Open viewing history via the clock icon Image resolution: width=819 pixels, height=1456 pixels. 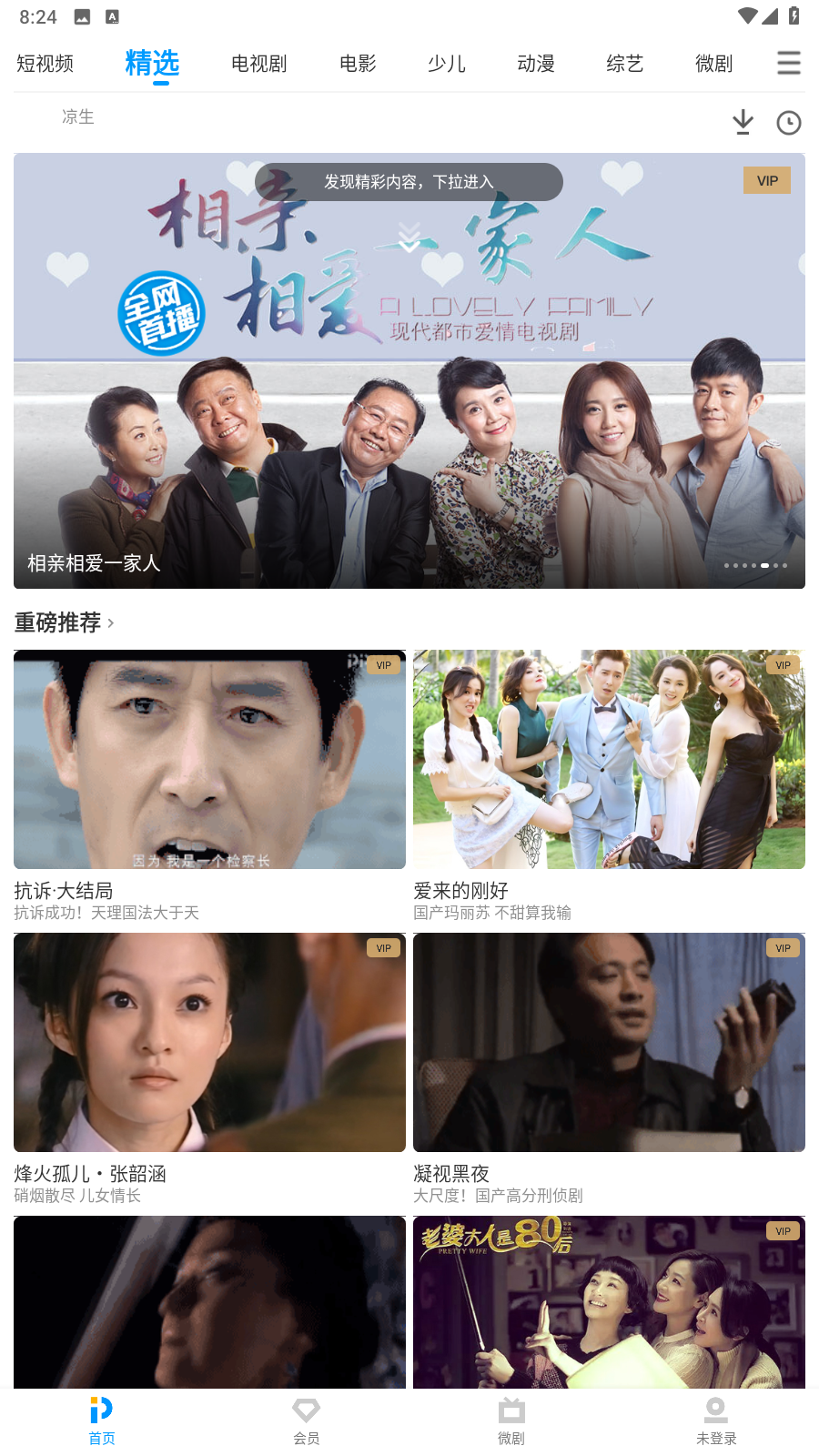pos(788,121)
